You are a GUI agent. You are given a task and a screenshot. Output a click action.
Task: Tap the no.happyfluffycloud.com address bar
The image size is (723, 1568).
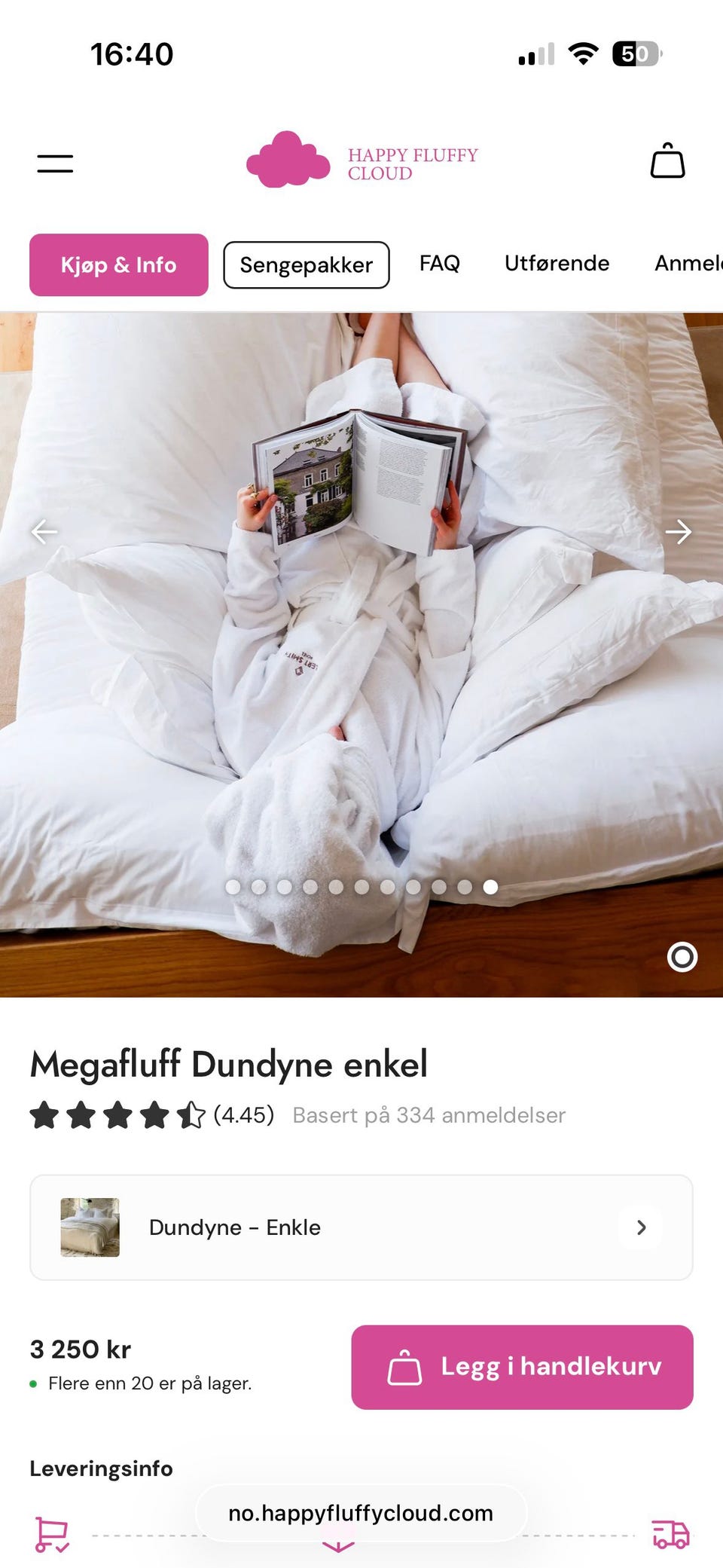click(361, 1512)
